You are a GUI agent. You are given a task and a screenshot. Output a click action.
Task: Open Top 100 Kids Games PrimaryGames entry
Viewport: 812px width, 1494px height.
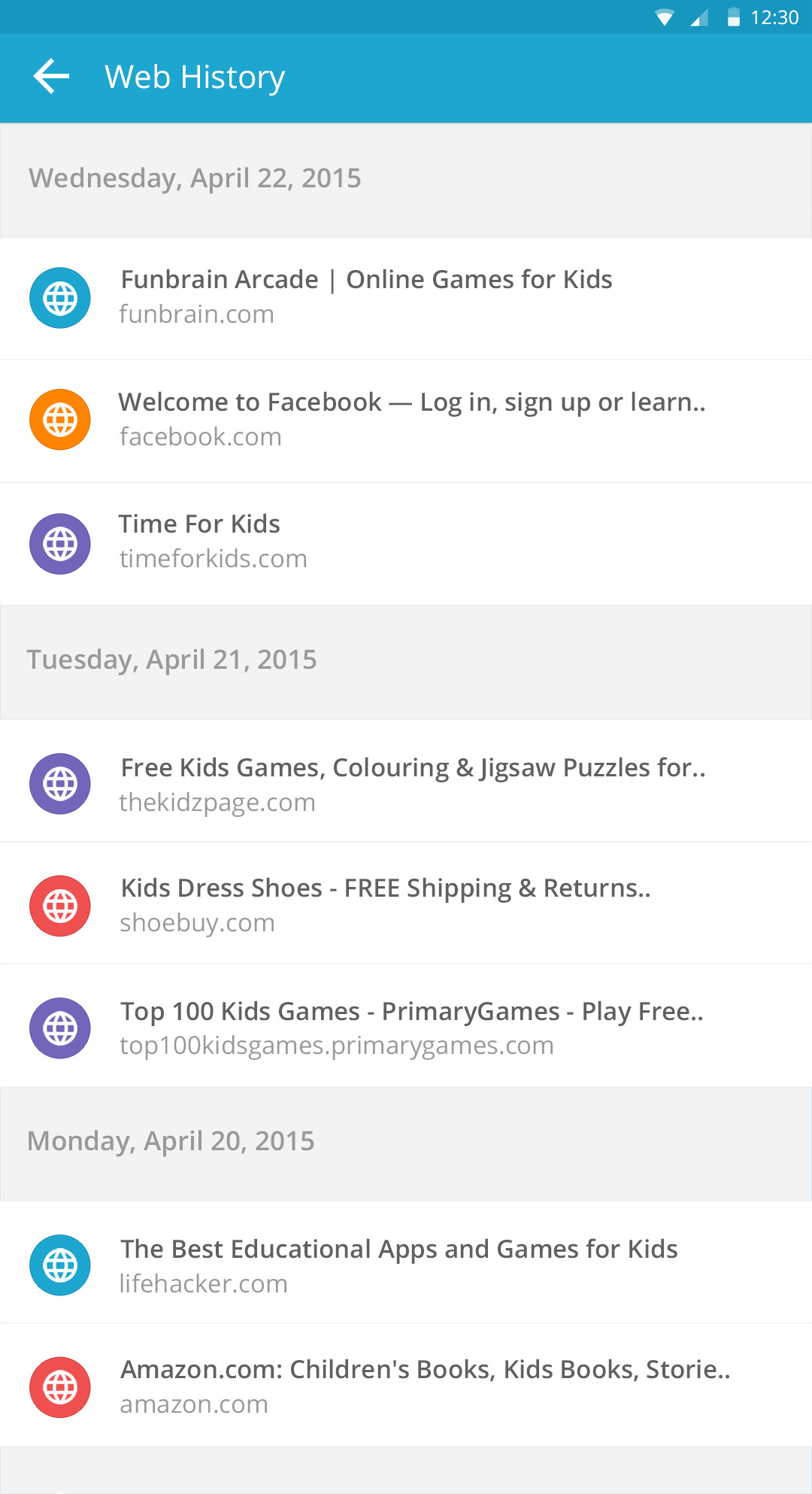pos(406,1025)
